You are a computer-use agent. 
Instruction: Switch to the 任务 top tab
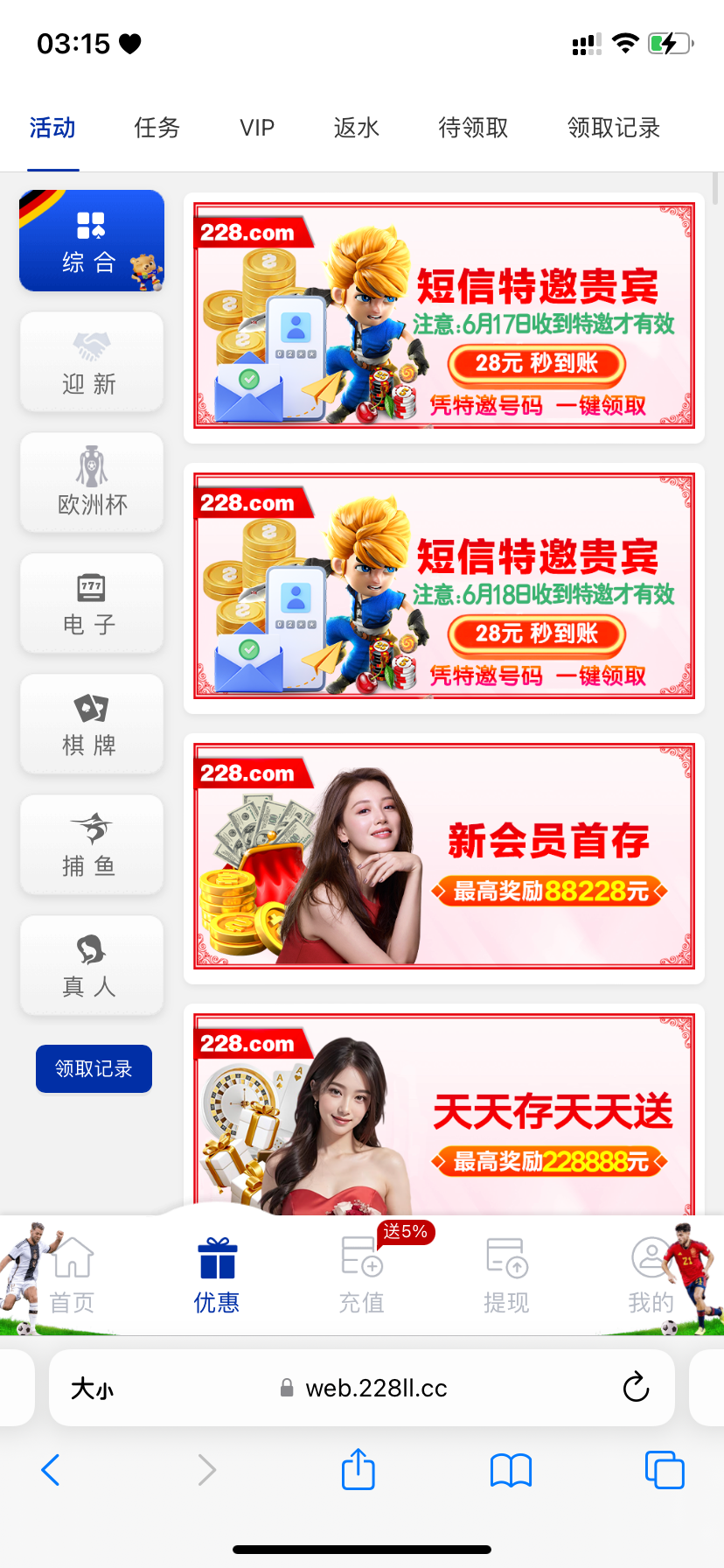[x=157, y=128]
